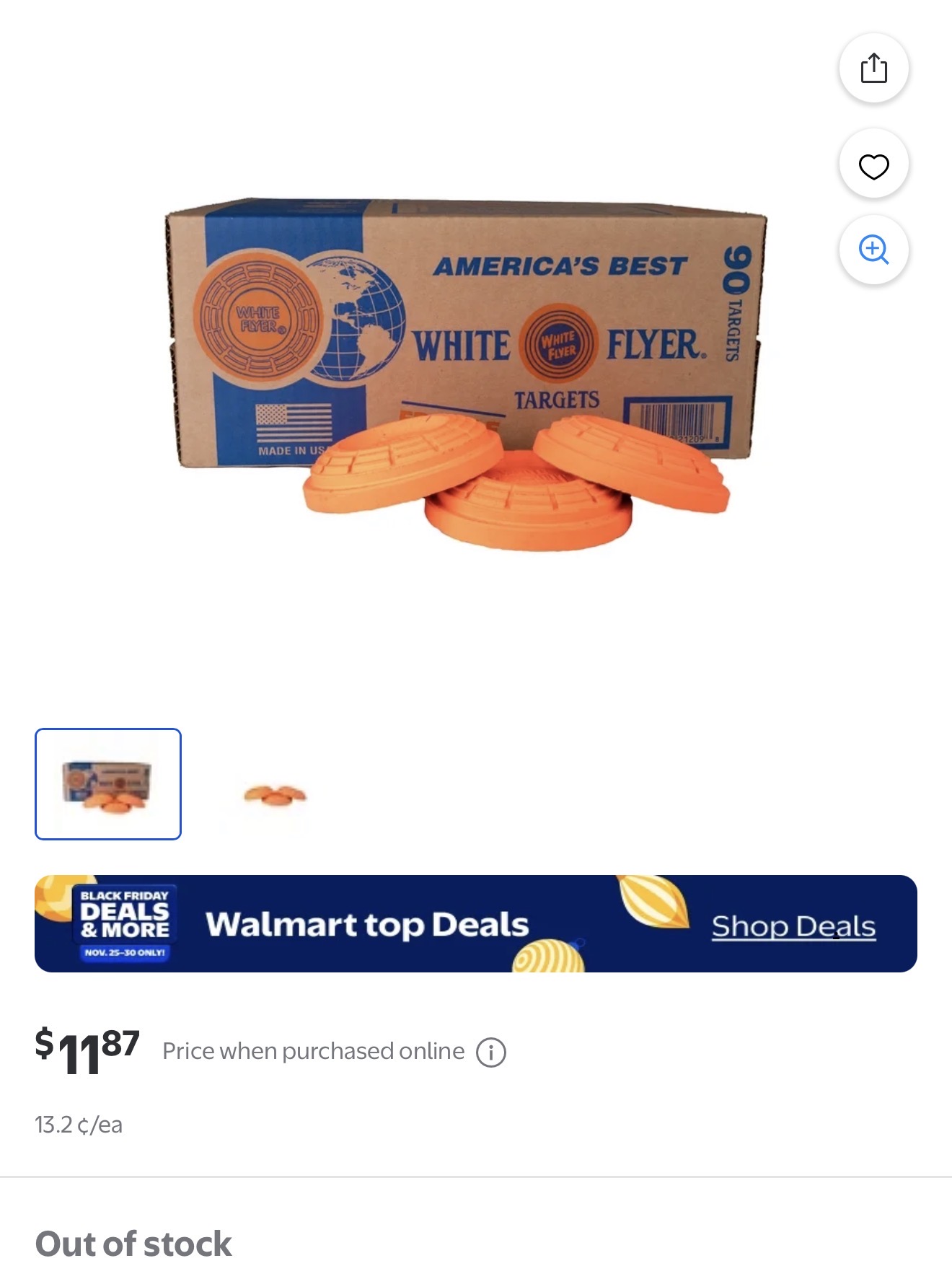Select the first thumbnail with the box

[108, 784]
